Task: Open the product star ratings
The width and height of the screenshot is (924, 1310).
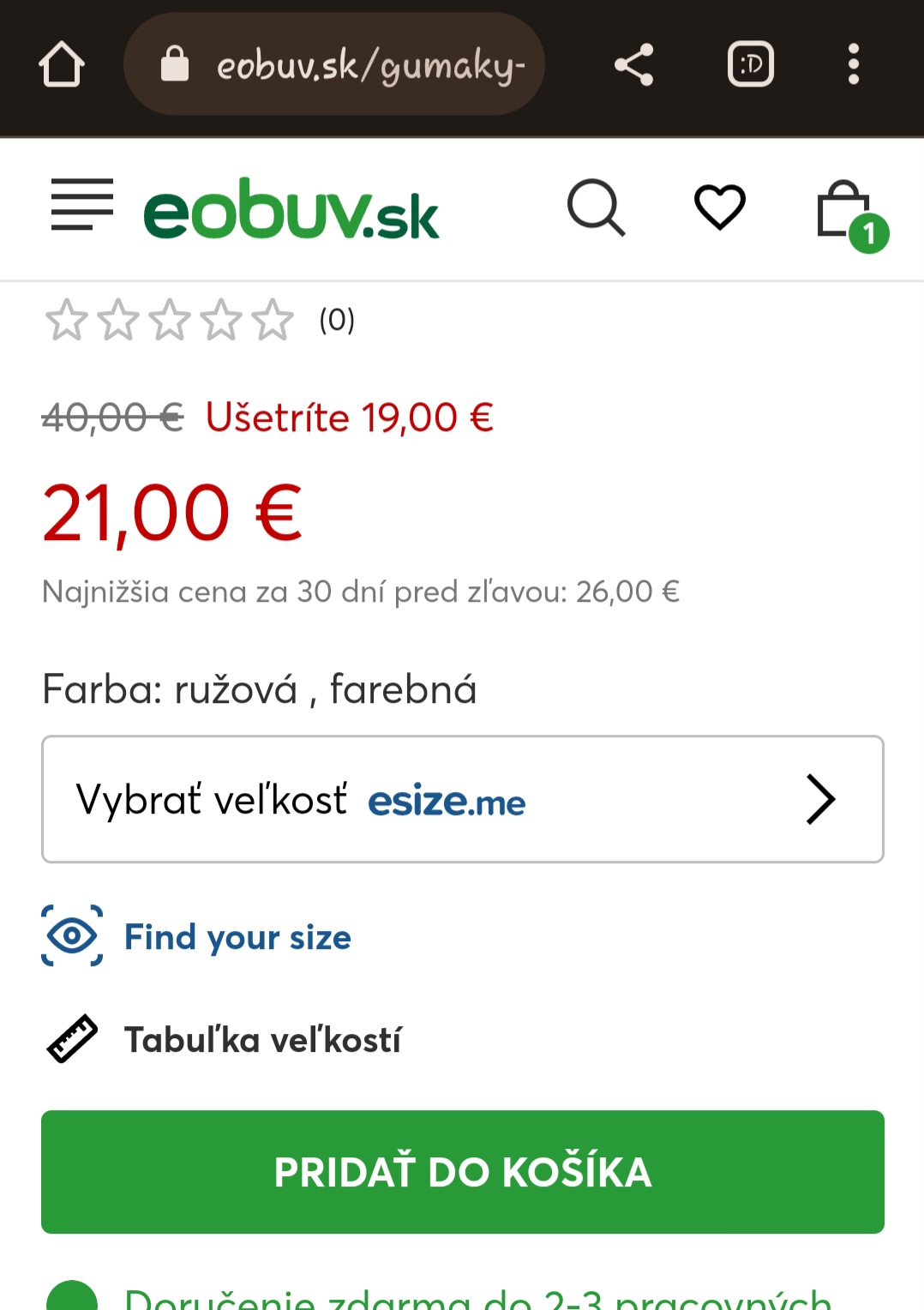Action: click(x=170, y=321)
